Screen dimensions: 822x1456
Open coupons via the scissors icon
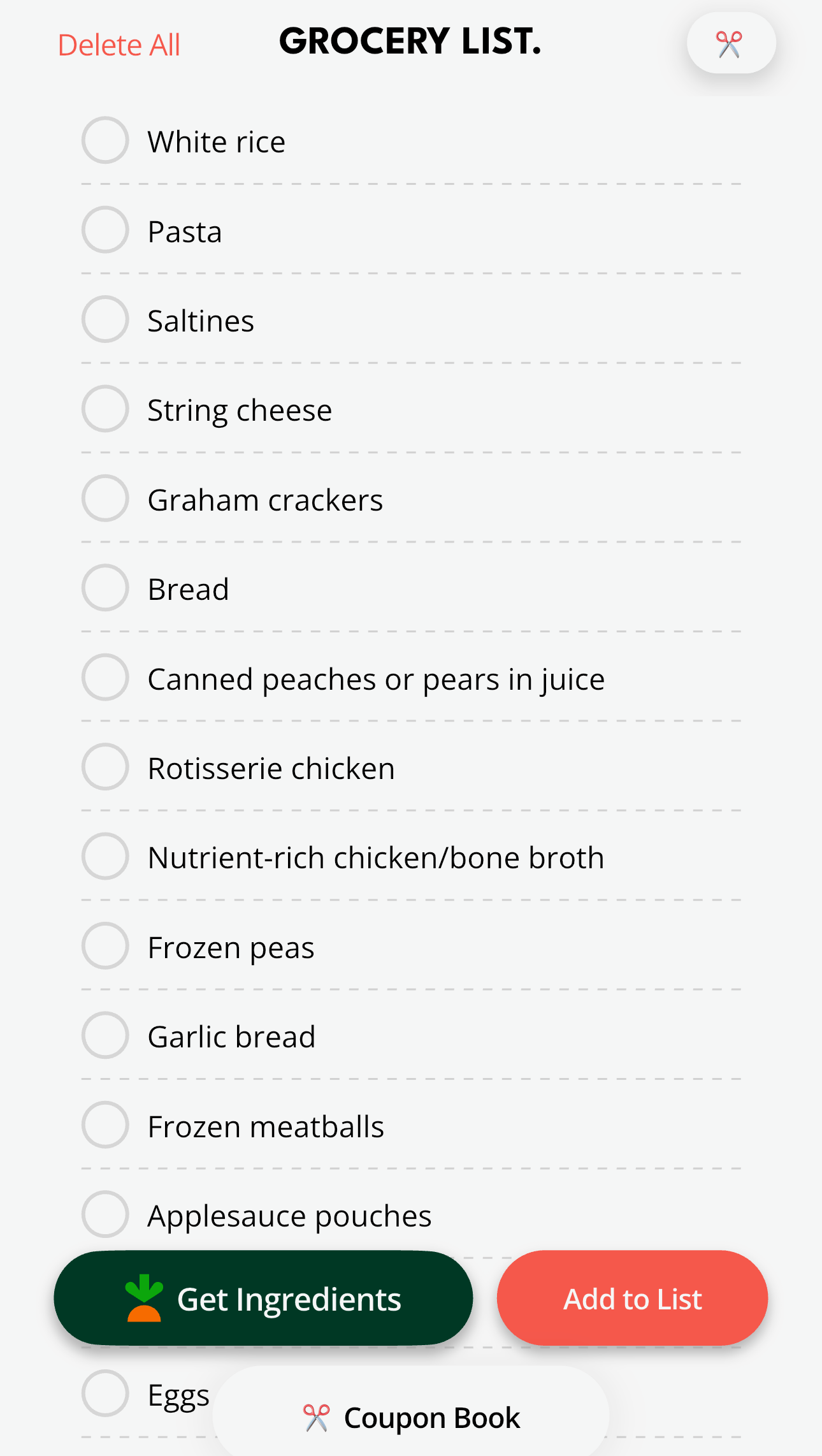coord(730,44)
